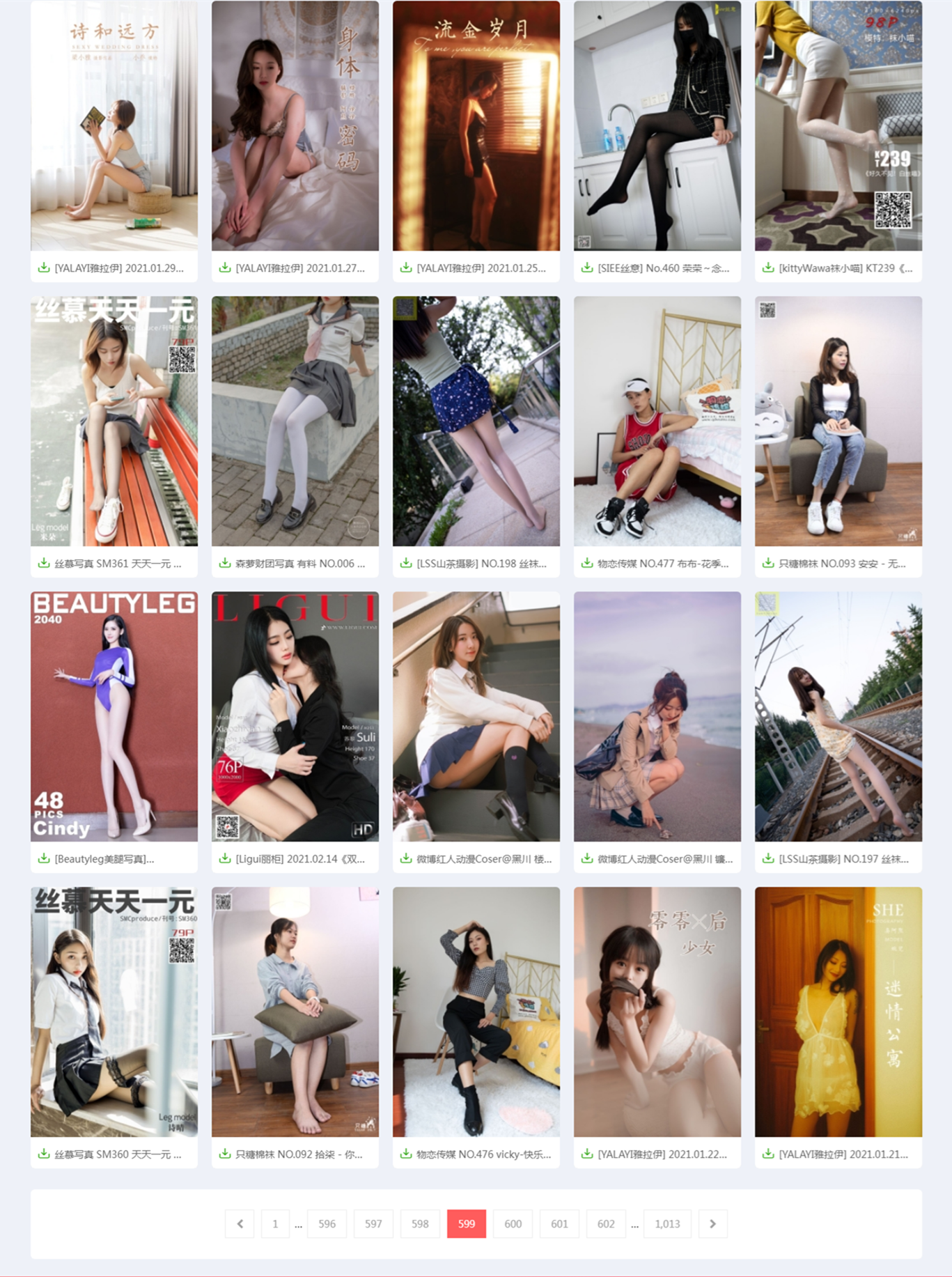
Task: Open page 598
Action: tap(420, 1223)
